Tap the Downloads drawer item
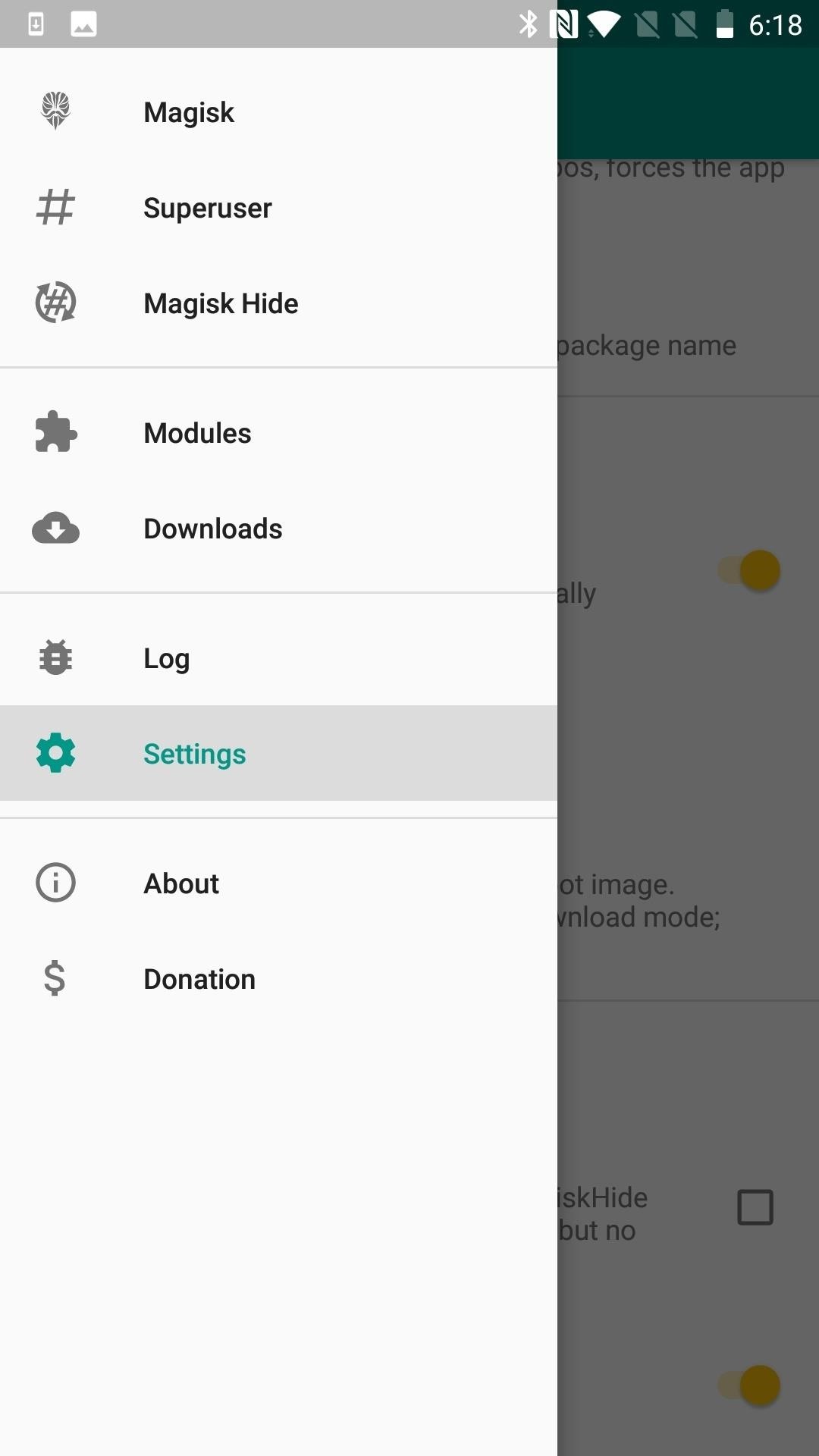The height and width of the screenshot is (1456, 819). point(212,529)
